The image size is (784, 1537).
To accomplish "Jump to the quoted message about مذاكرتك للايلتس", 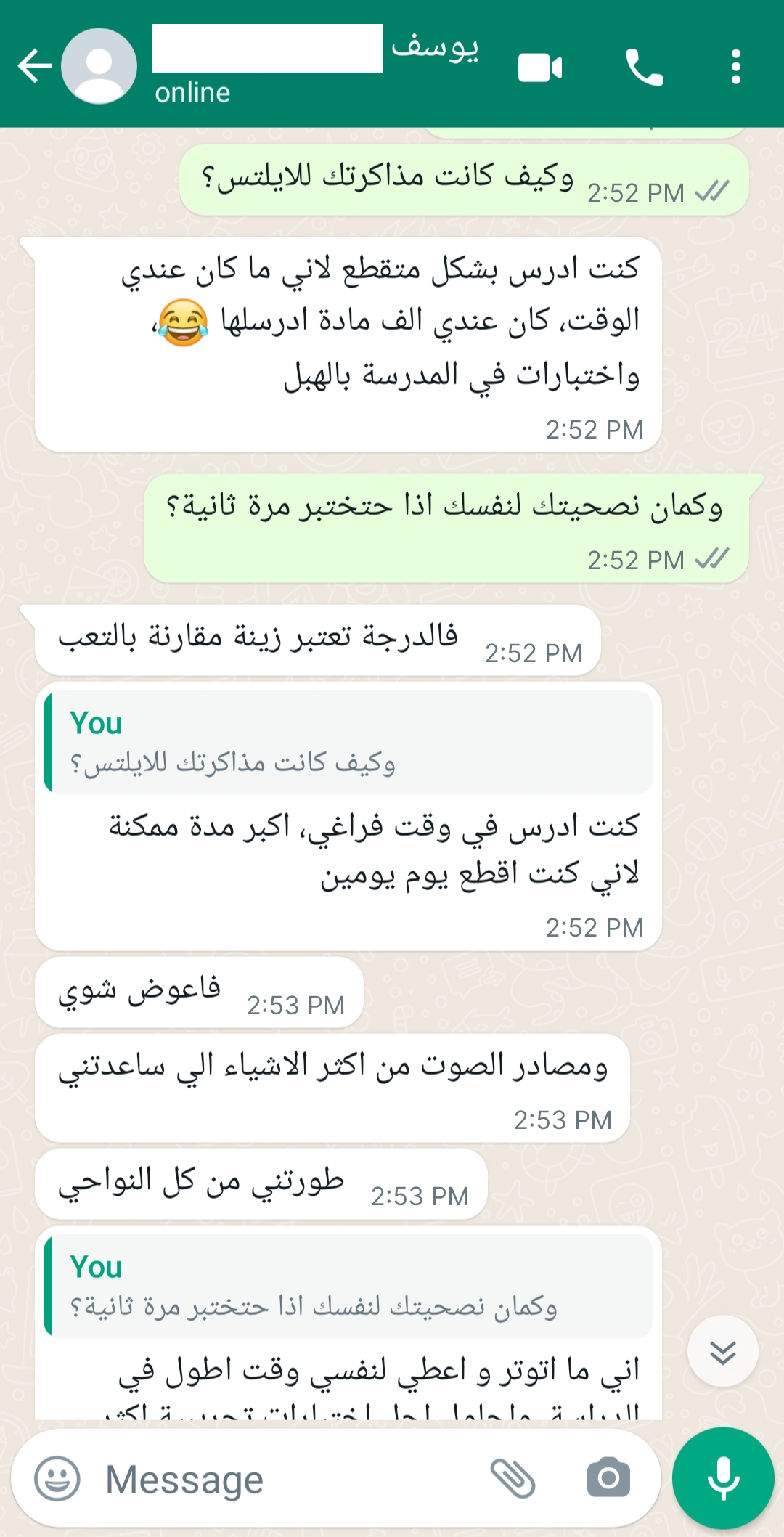I will [348, 742].
